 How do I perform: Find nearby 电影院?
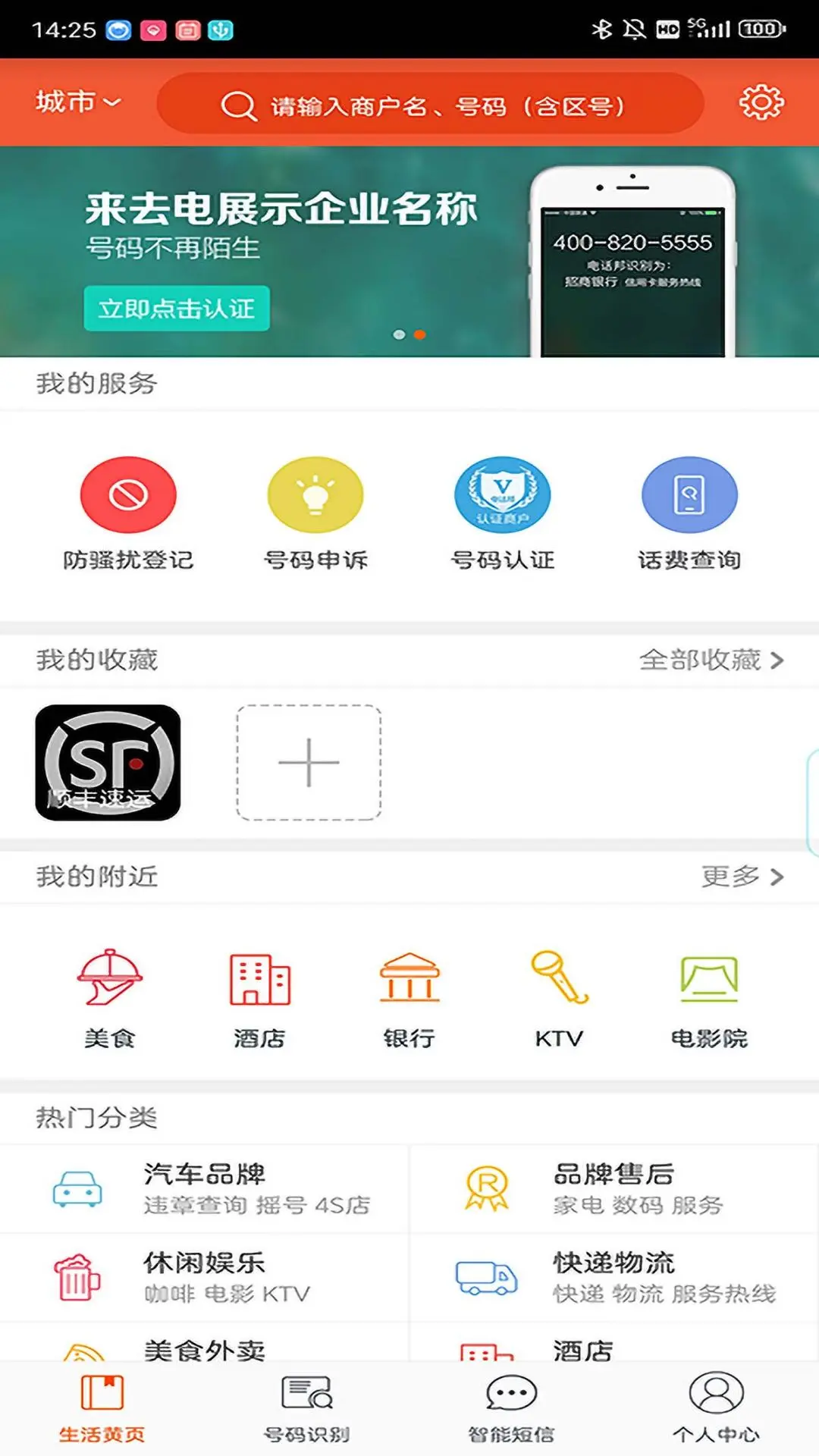(709, 999)
